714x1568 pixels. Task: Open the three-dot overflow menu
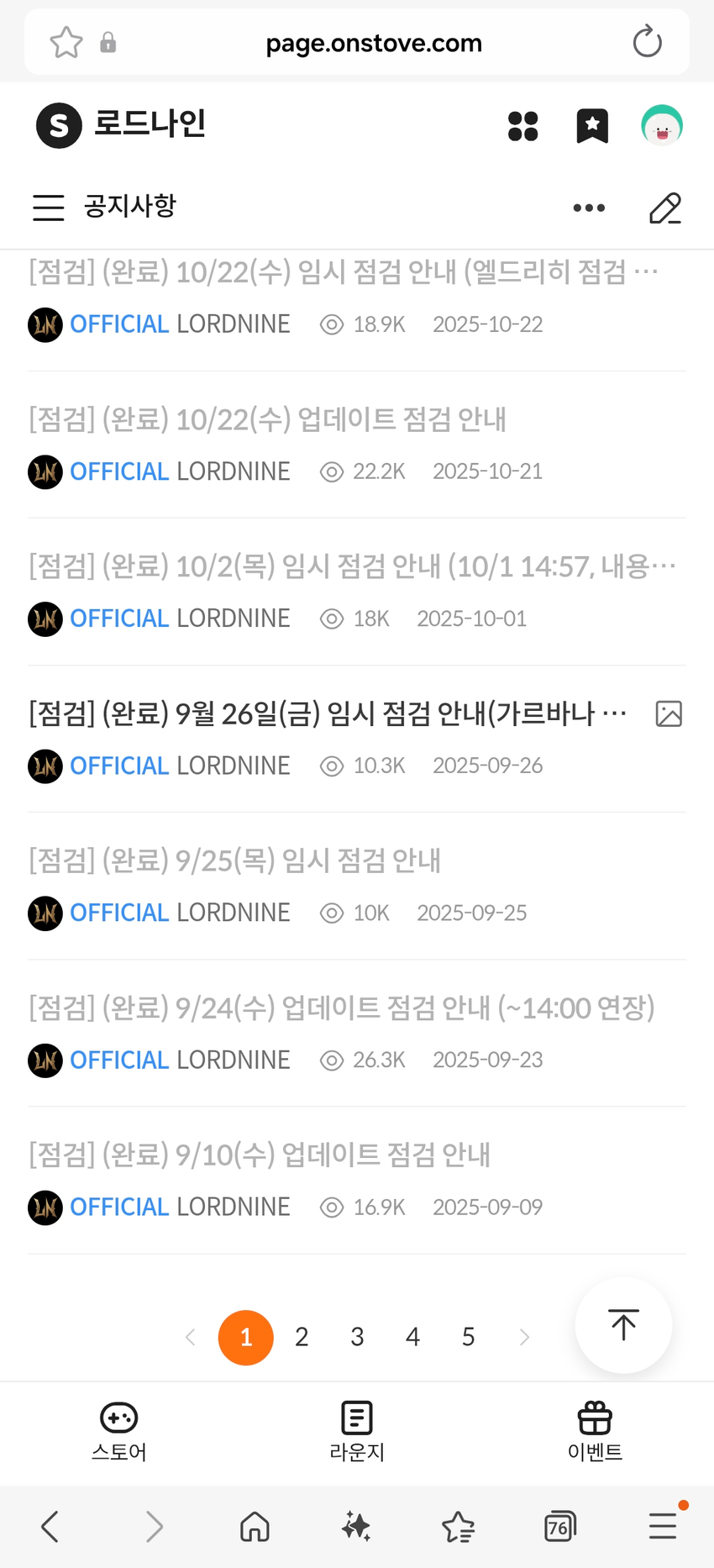(589, 208)
